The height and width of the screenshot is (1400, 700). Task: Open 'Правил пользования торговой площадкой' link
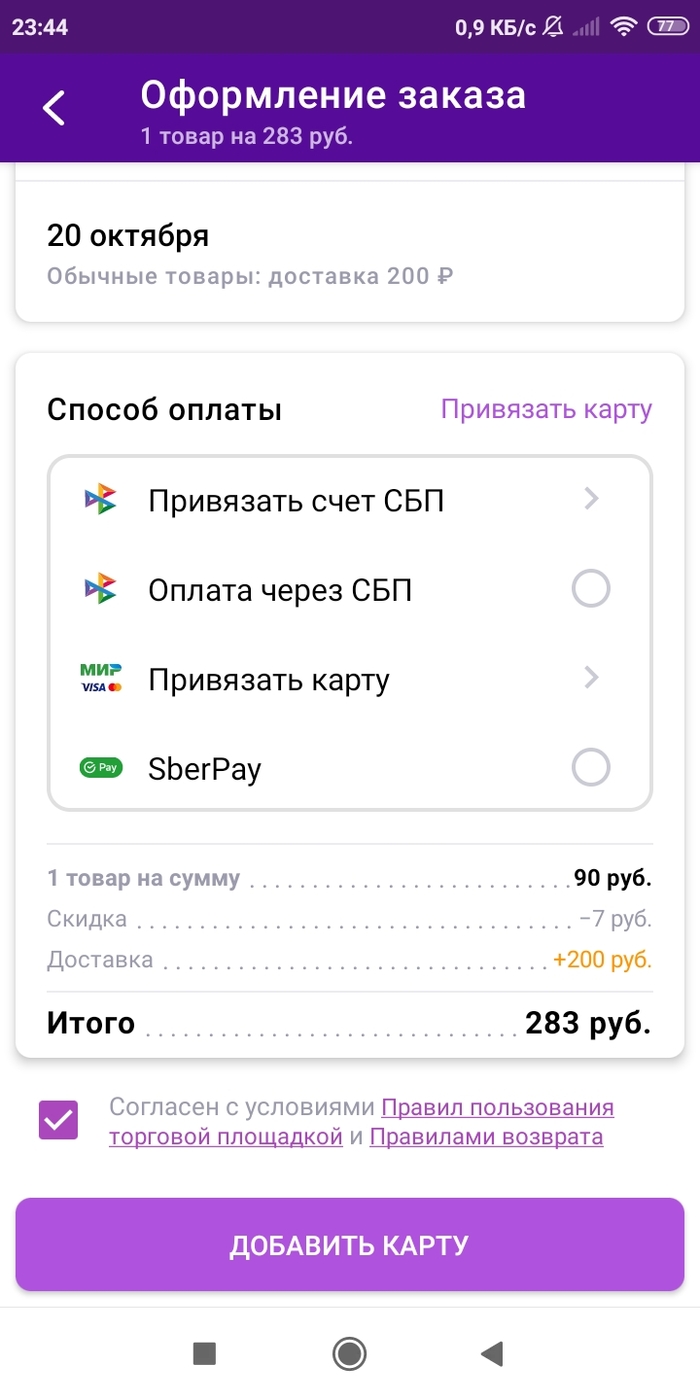point(497,1108)
